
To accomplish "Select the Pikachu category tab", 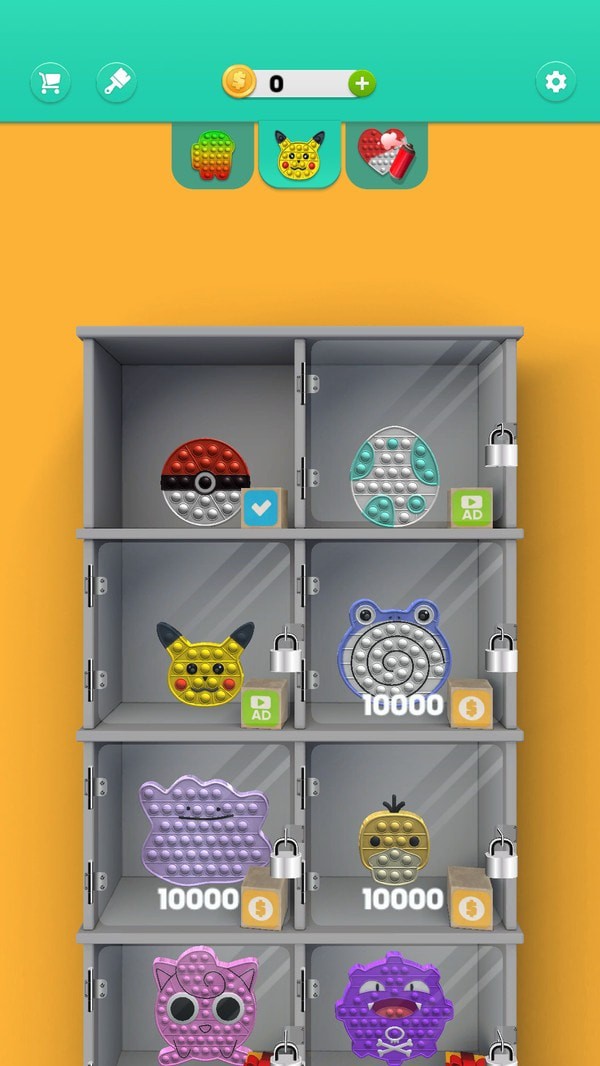I will (300, 155).
